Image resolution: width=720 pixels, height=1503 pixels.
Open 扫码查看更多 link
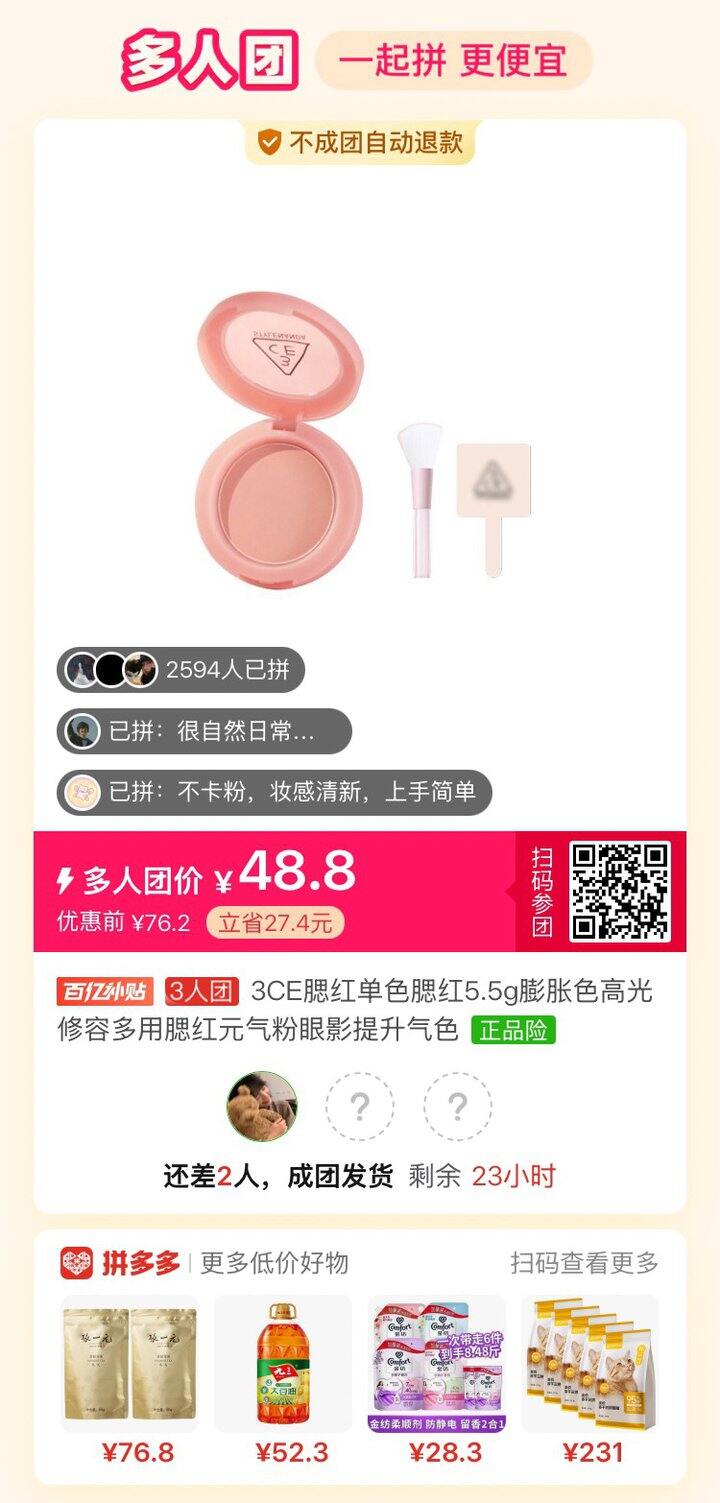click(x=585, y=1264)
